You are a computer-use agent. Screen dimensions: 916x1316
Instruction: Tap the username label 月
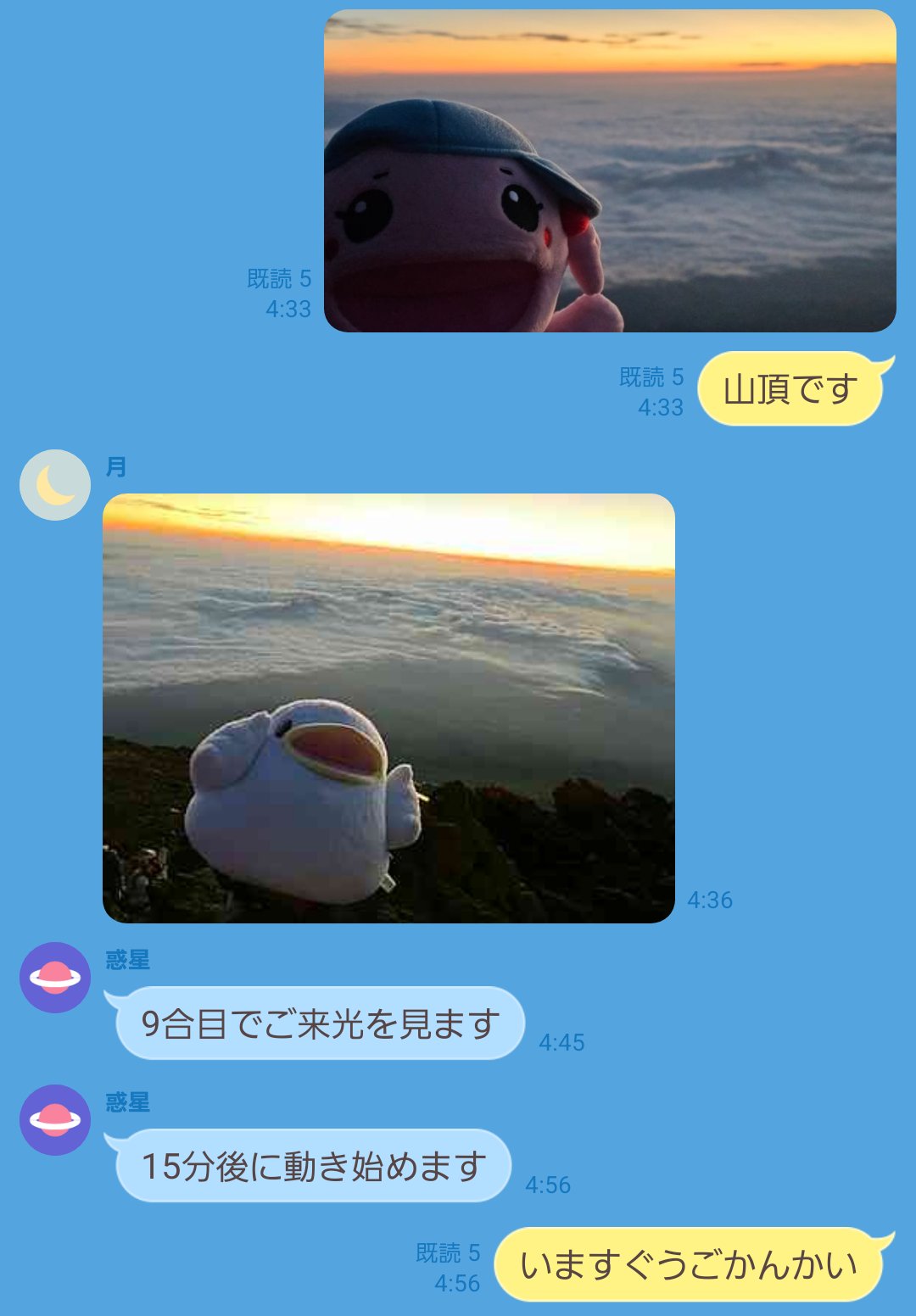coord(116,466)
